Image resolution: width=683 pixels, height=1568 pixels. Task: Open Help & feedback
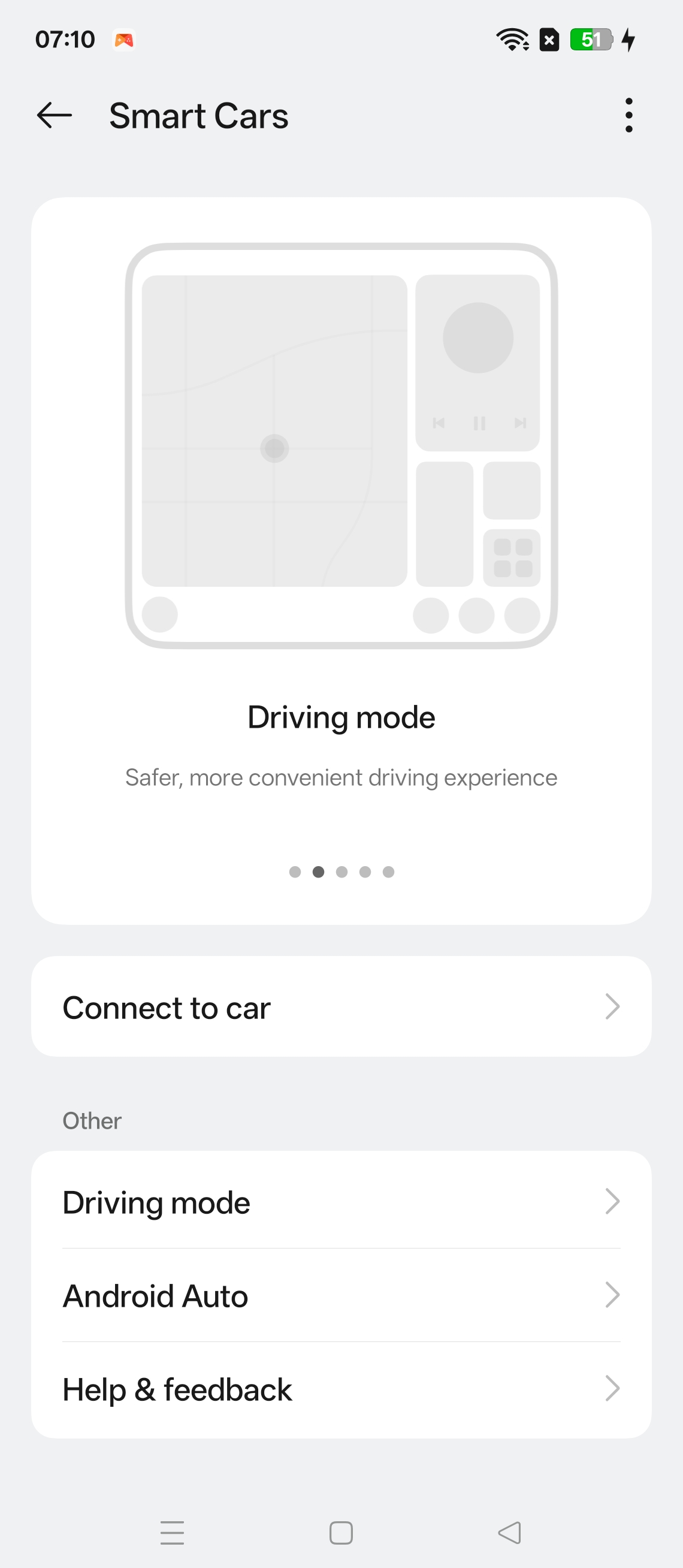click(x=341, y=1389)
